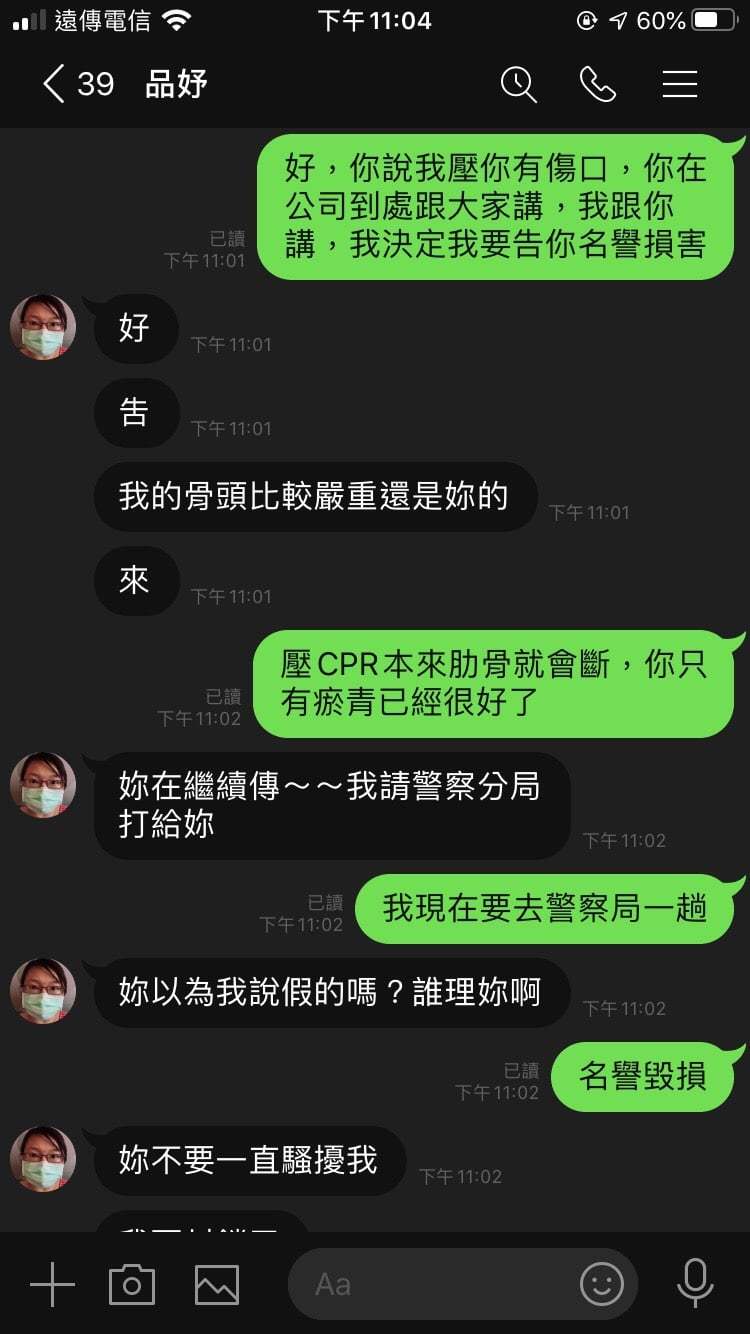Open the emoji sticker picker
Screen dimensions: 750x1334
pos(601,1284)
